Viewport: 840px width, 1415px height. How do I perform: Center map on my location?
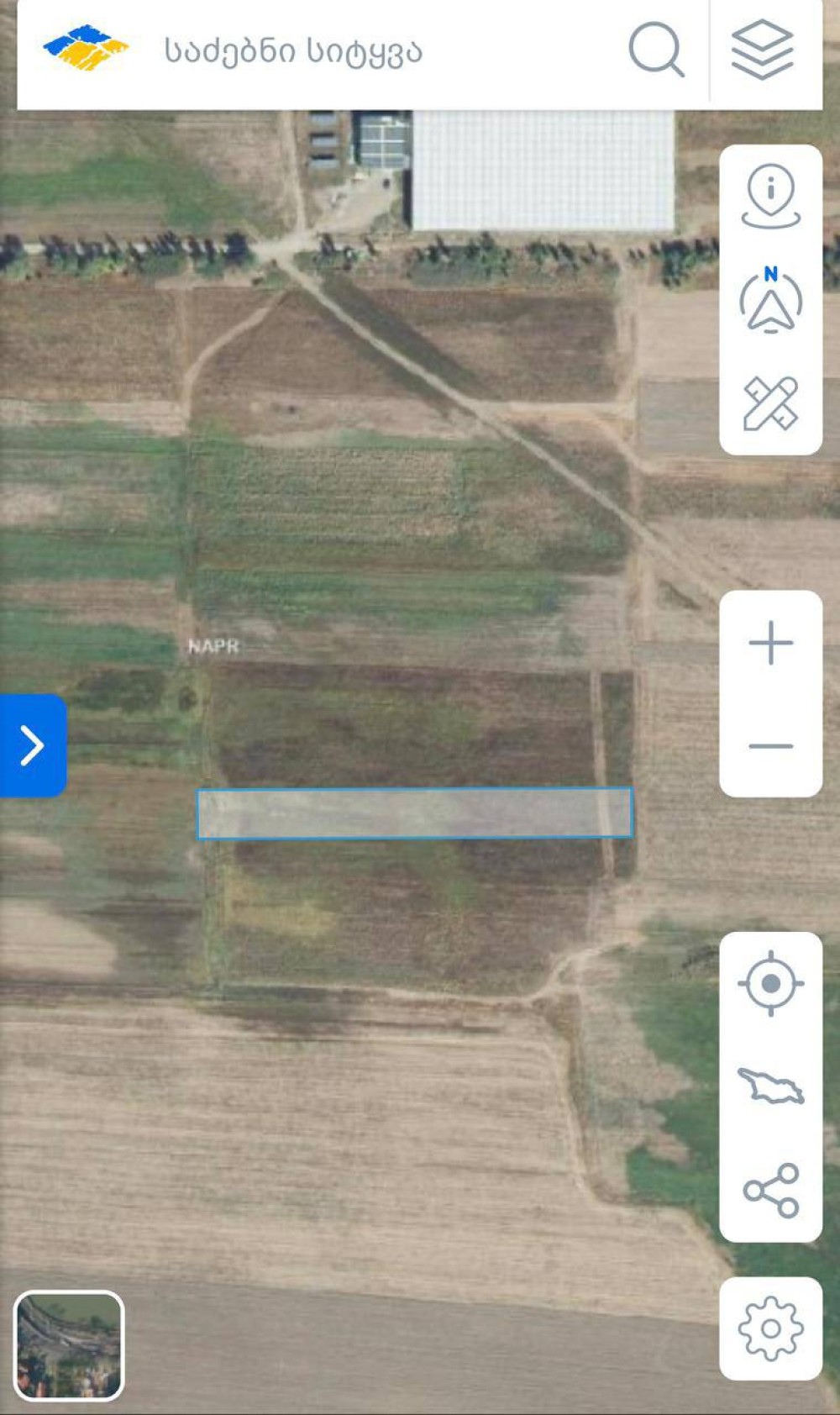tap(770, 983)
